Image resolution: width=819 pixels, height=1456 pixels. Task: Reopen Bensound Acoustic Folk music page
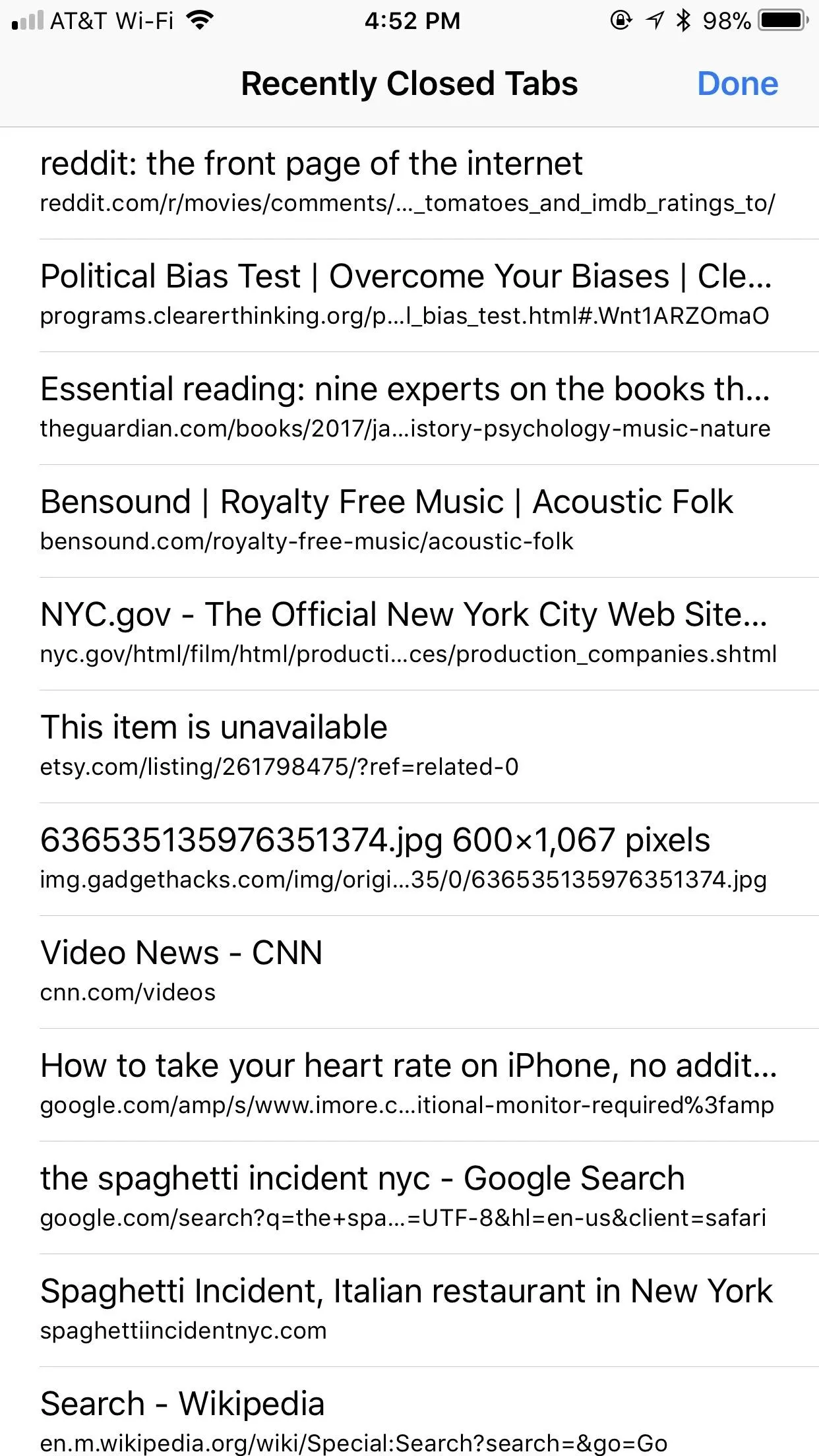point(409,521)
